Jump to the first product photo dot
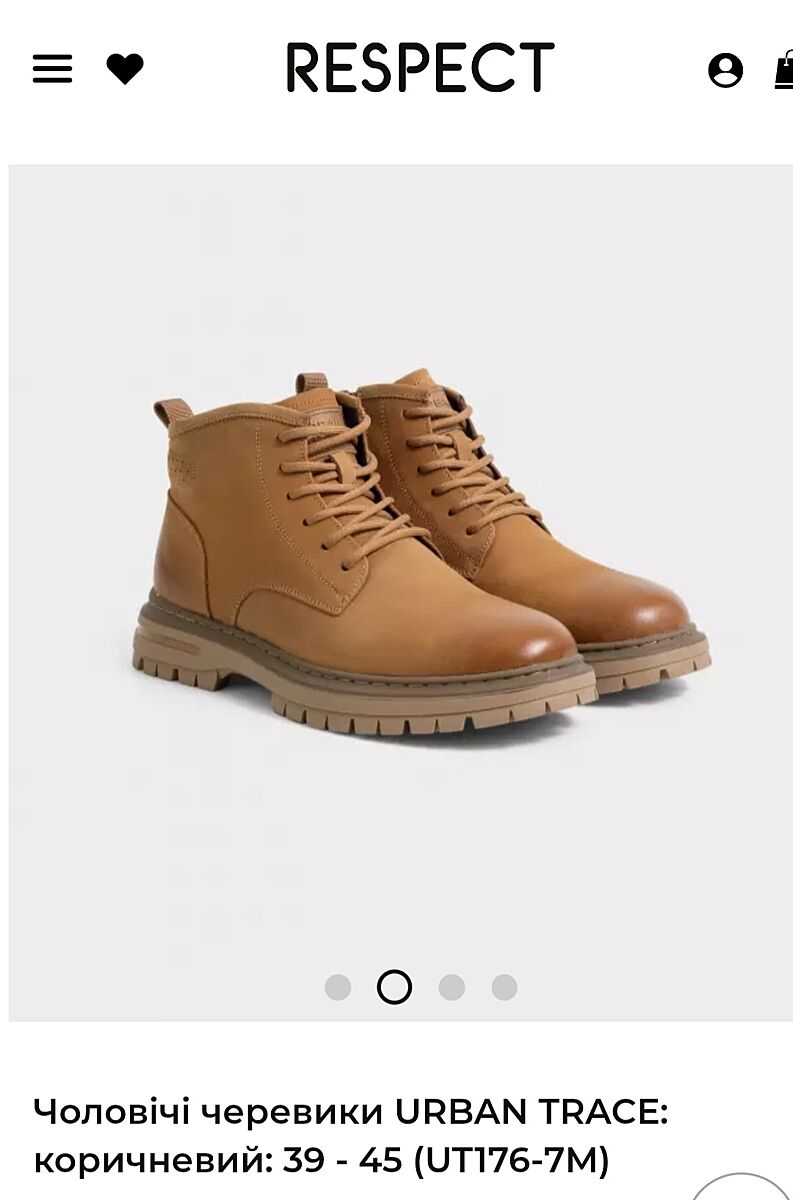Viewport: 793px width, 1200px height. [338, 988]
